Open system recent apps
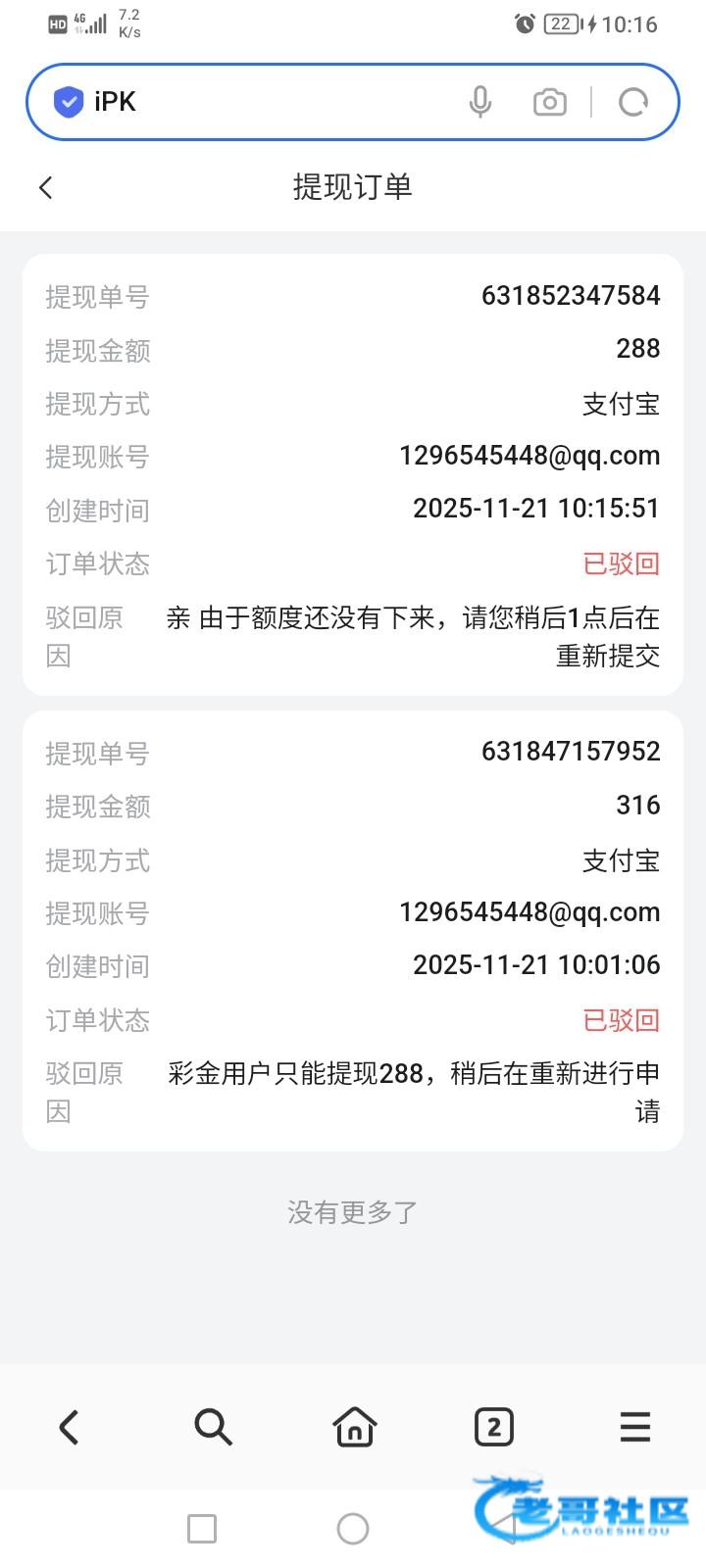The height and width of the screenshot is (1568, 706). (202, 1529)
